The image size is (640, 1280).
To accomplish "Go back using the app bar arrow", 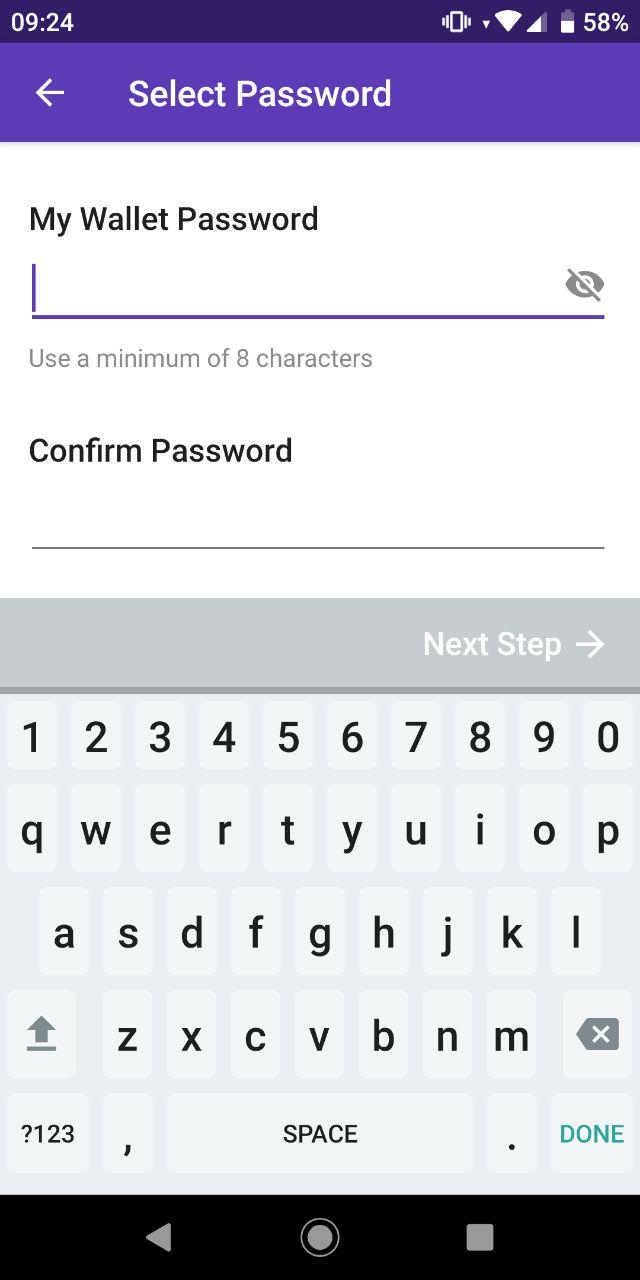I will 49,93.
